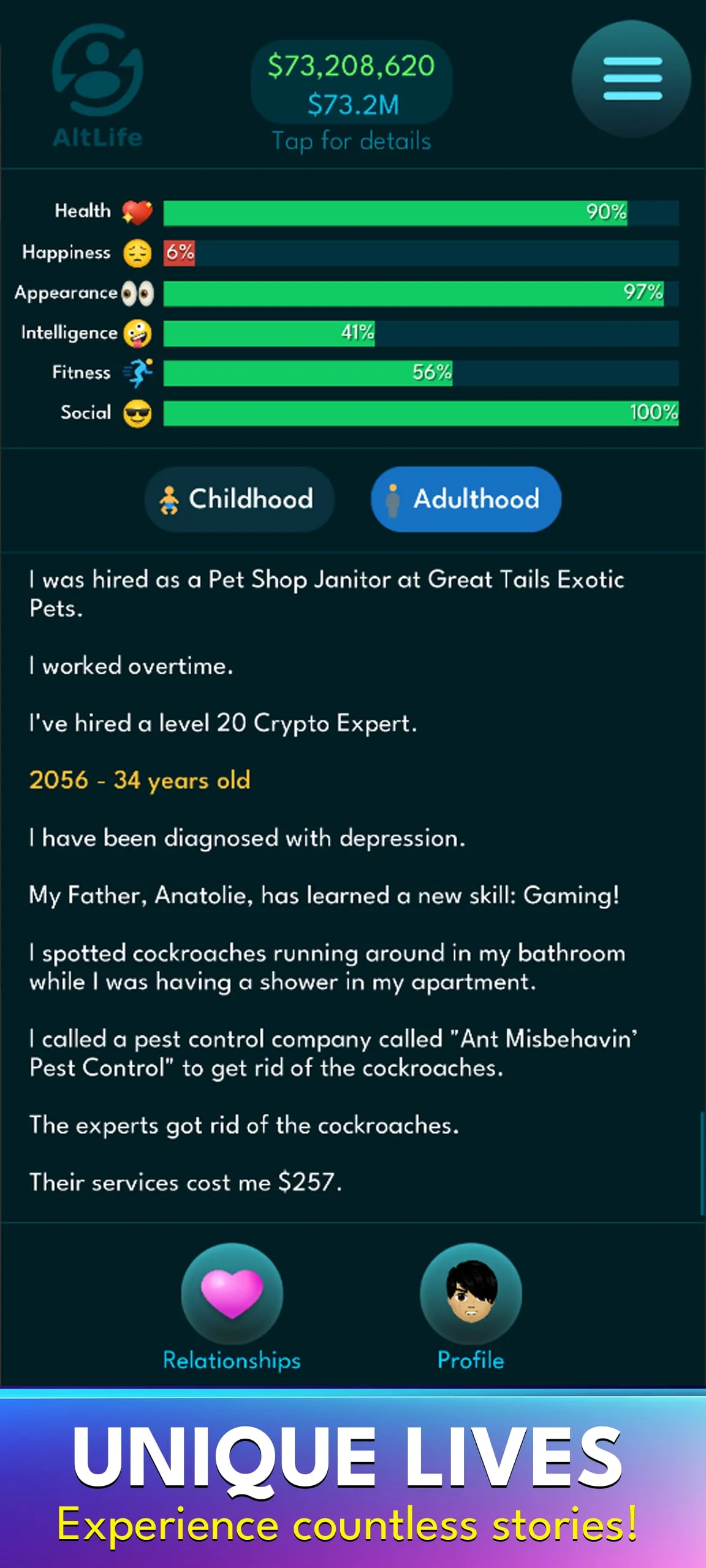
Task: Open Relationships via the pink heart icon
Action: click(x=231, y=1292)
